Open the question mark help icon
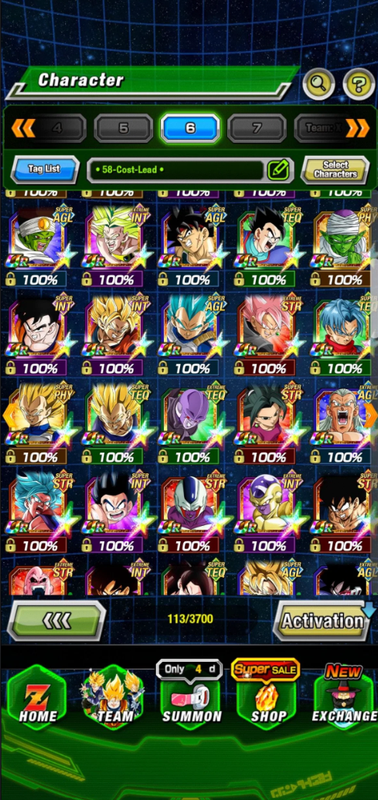This screenshot has height=800, width=378. point(359,84)
